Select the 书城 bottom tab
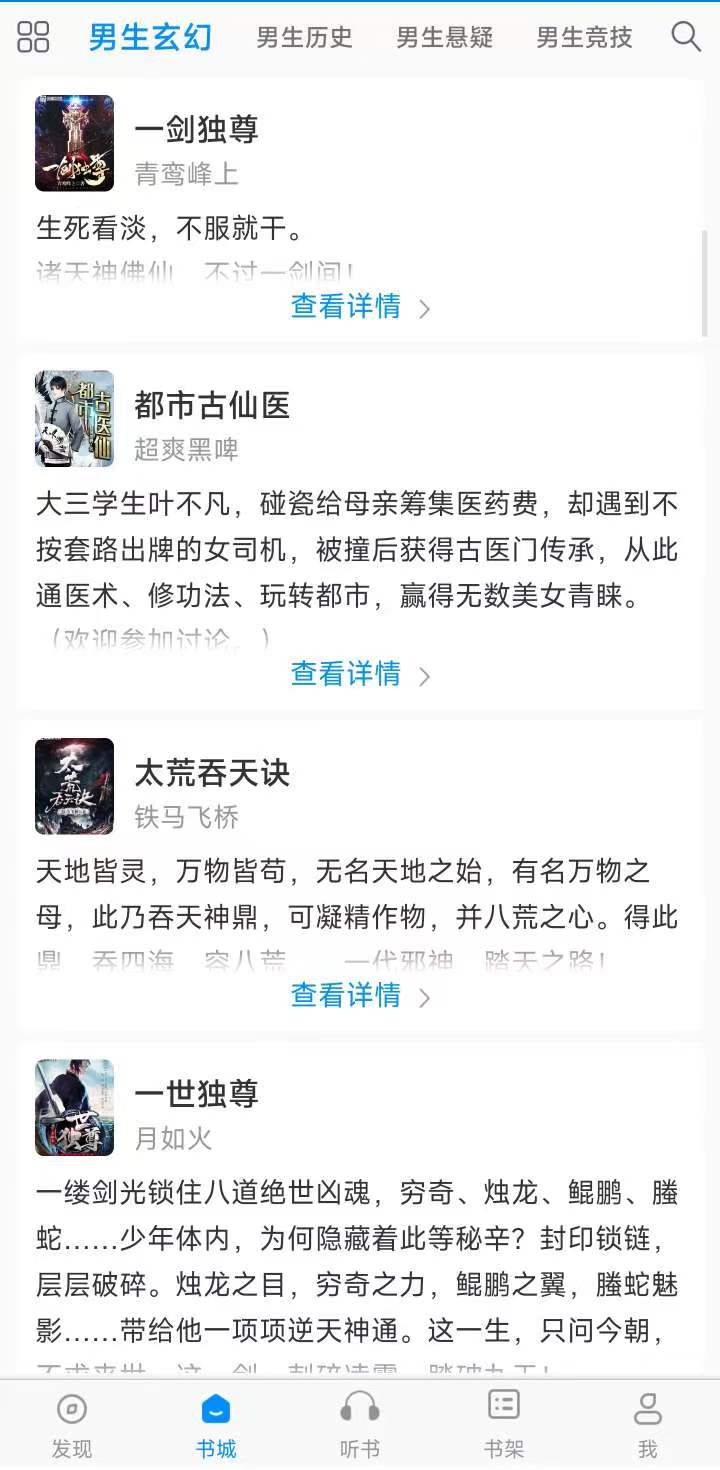This screenshot has width=720, height=1470. 216,1425
